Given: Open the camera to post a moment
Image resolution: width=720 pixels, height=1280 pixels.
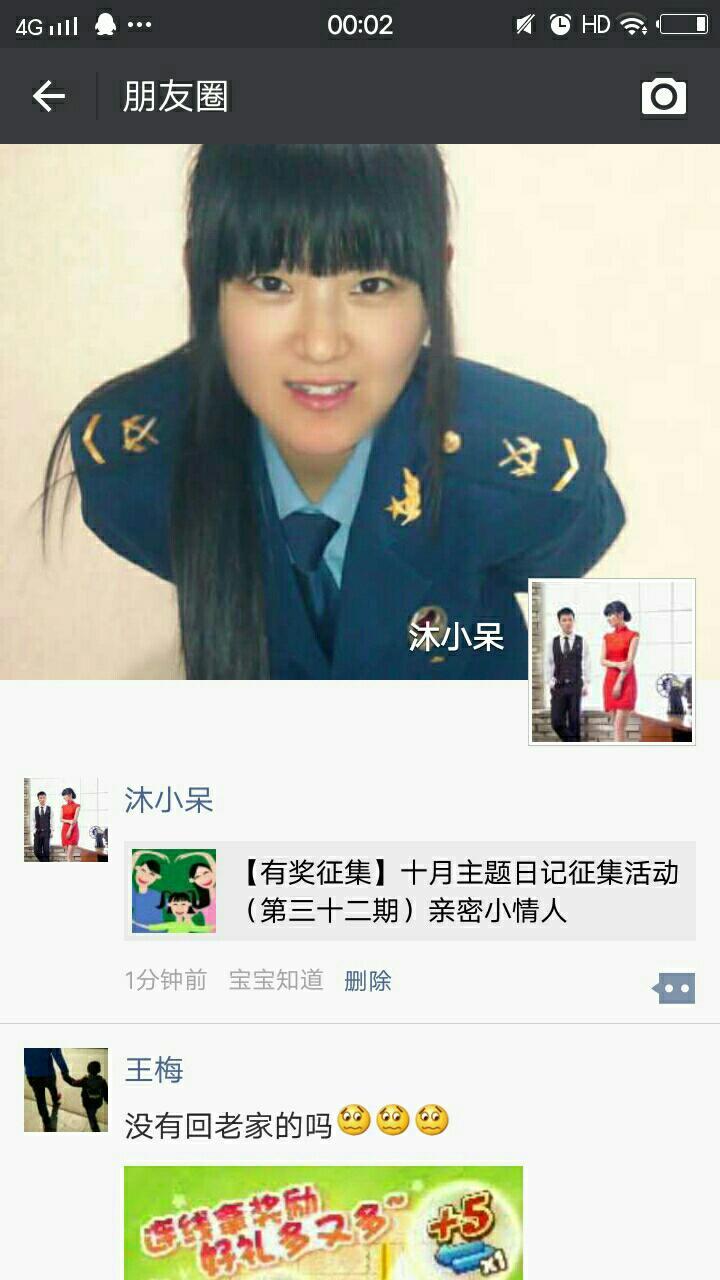Looking at the screenshot, I should pyautogui.click(x=663, y=96).
